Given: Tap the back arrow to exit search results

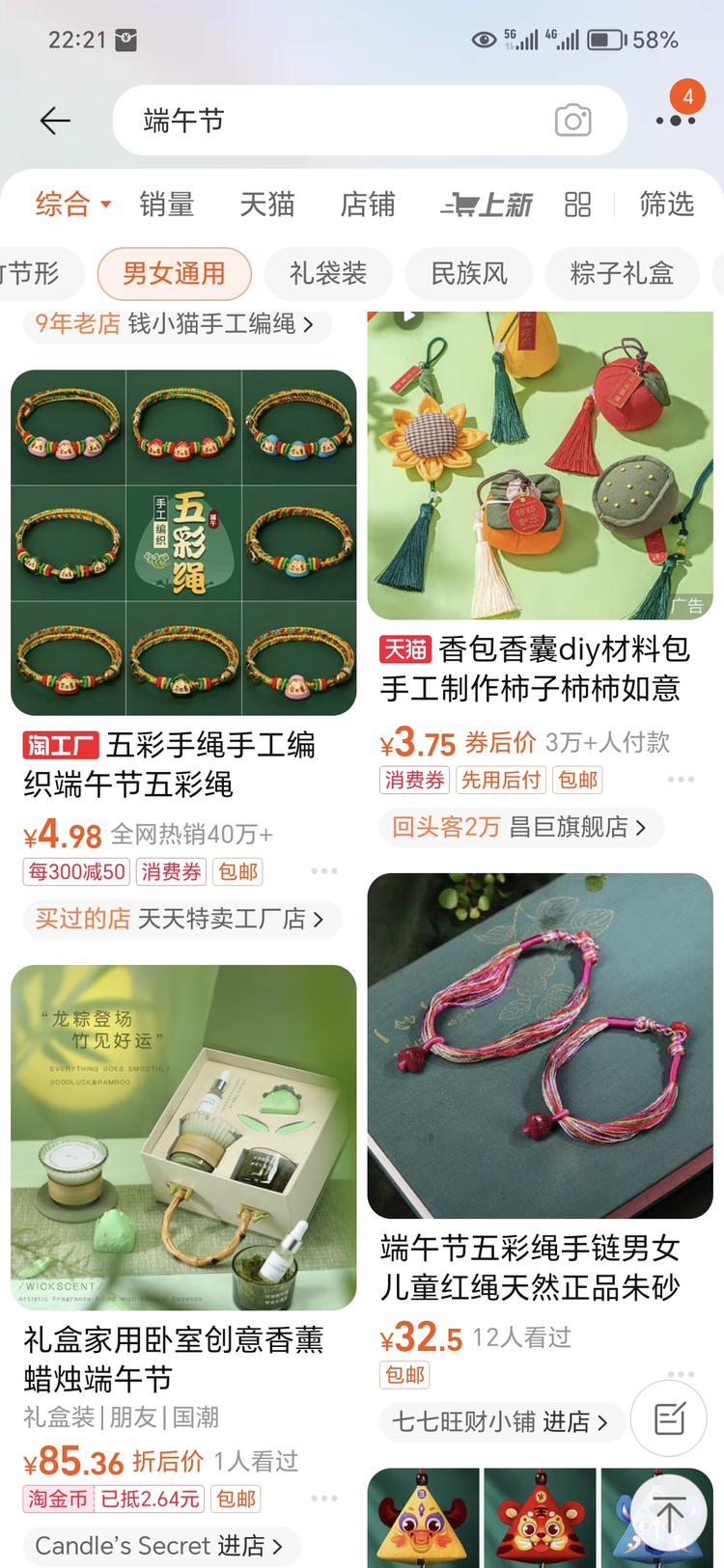Looking at the screenshot, I should pos(55,120).
